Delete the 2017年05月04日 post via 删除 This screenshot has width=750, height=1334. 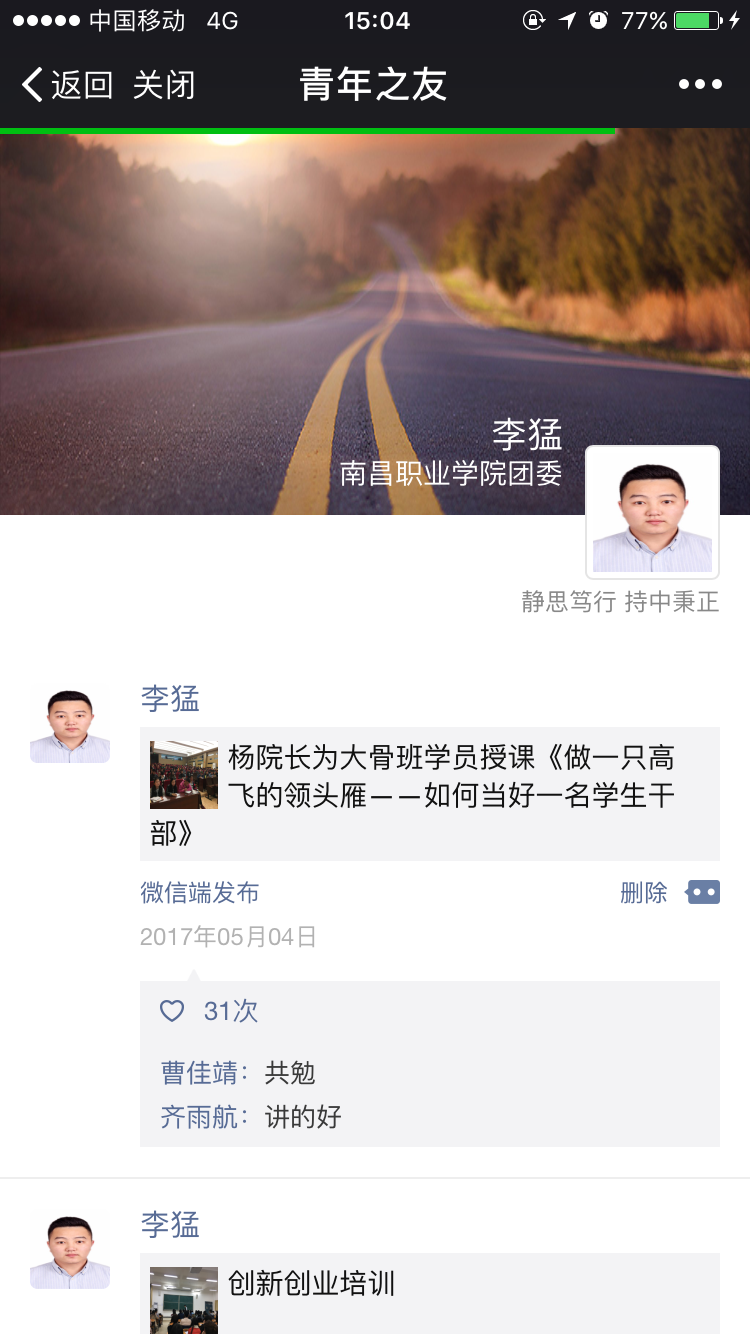[x=643, y=893]
